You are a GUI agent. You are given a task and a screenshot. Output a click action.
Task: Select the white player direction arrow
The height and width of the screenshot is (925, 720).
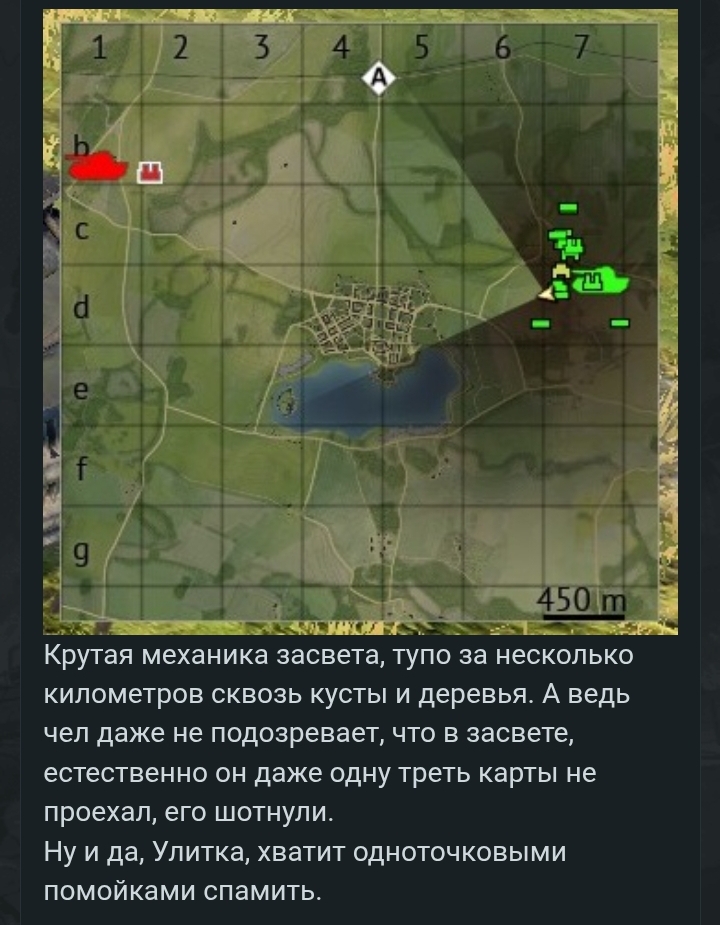(546, 295)
